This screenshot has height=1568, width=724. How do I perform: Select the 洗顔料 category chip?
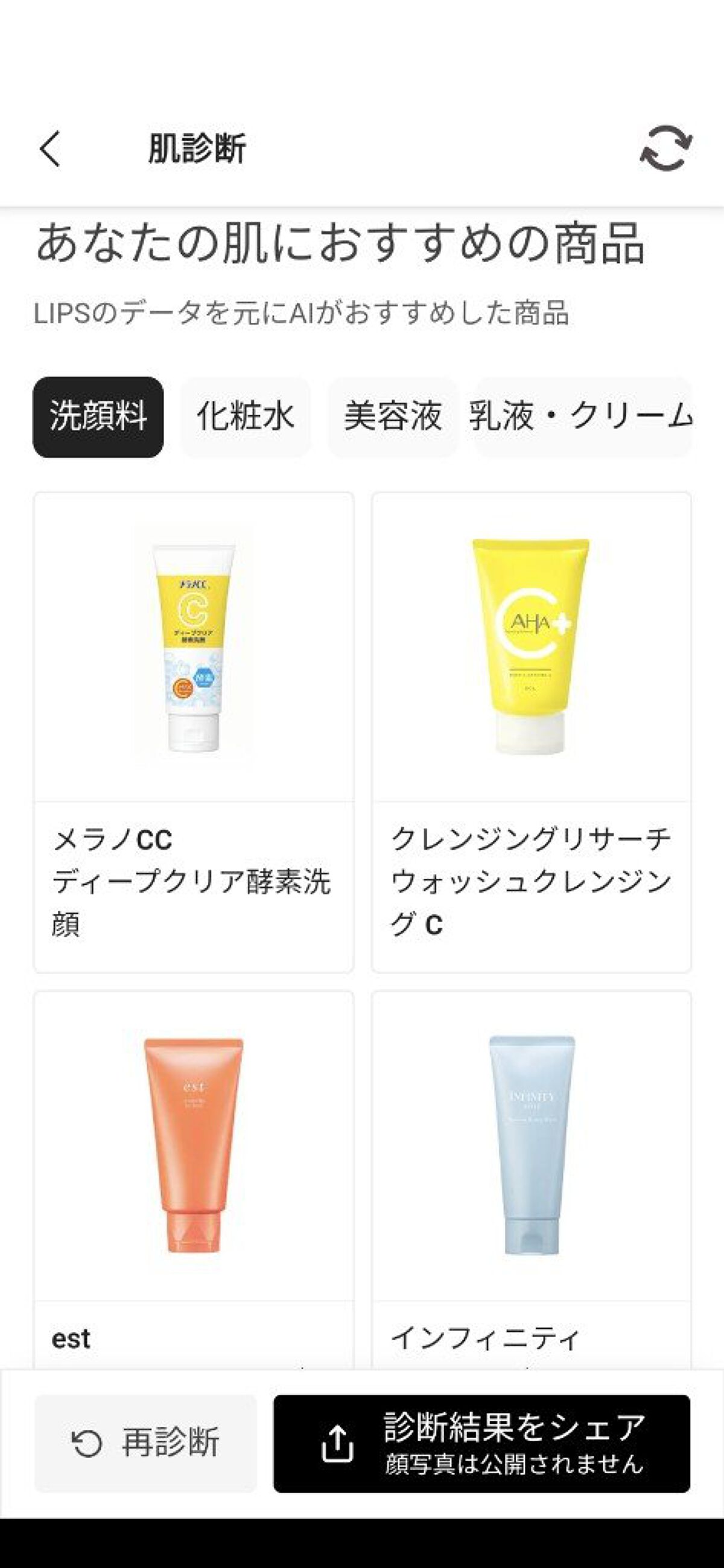click(x=98, y=417)
